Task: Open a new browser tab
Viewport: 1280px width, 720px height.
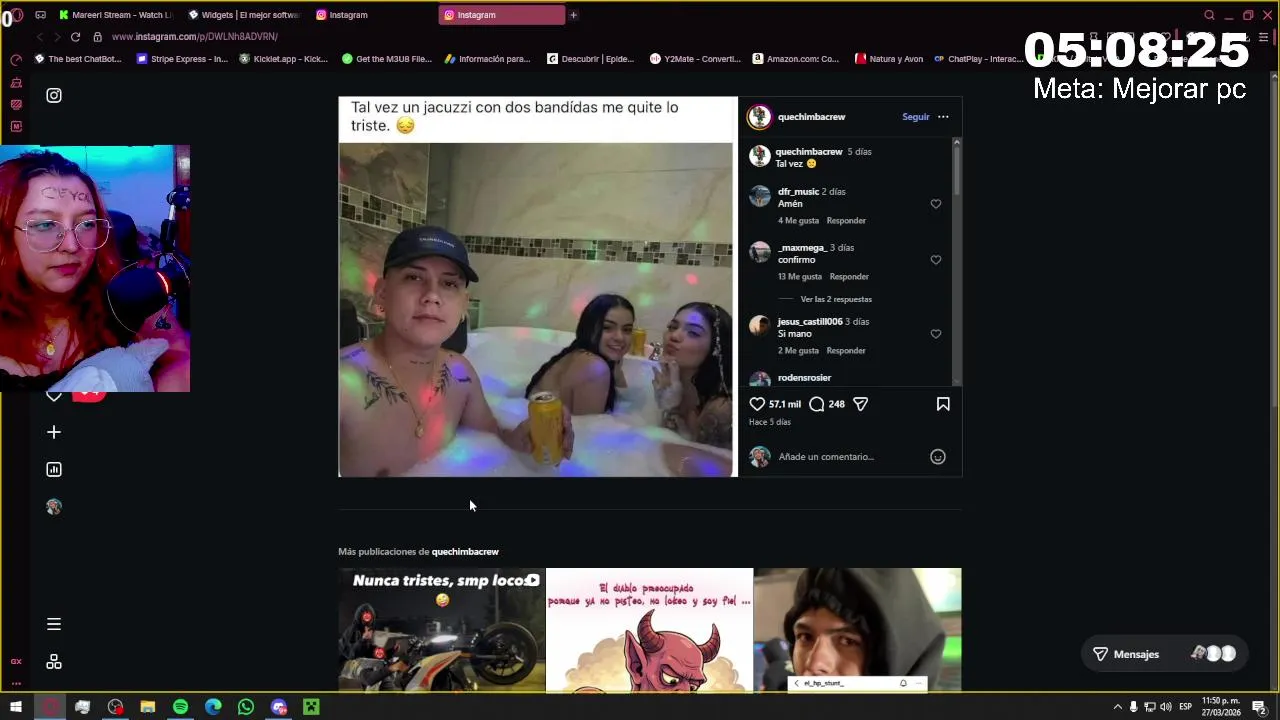Action: (573, 15)
